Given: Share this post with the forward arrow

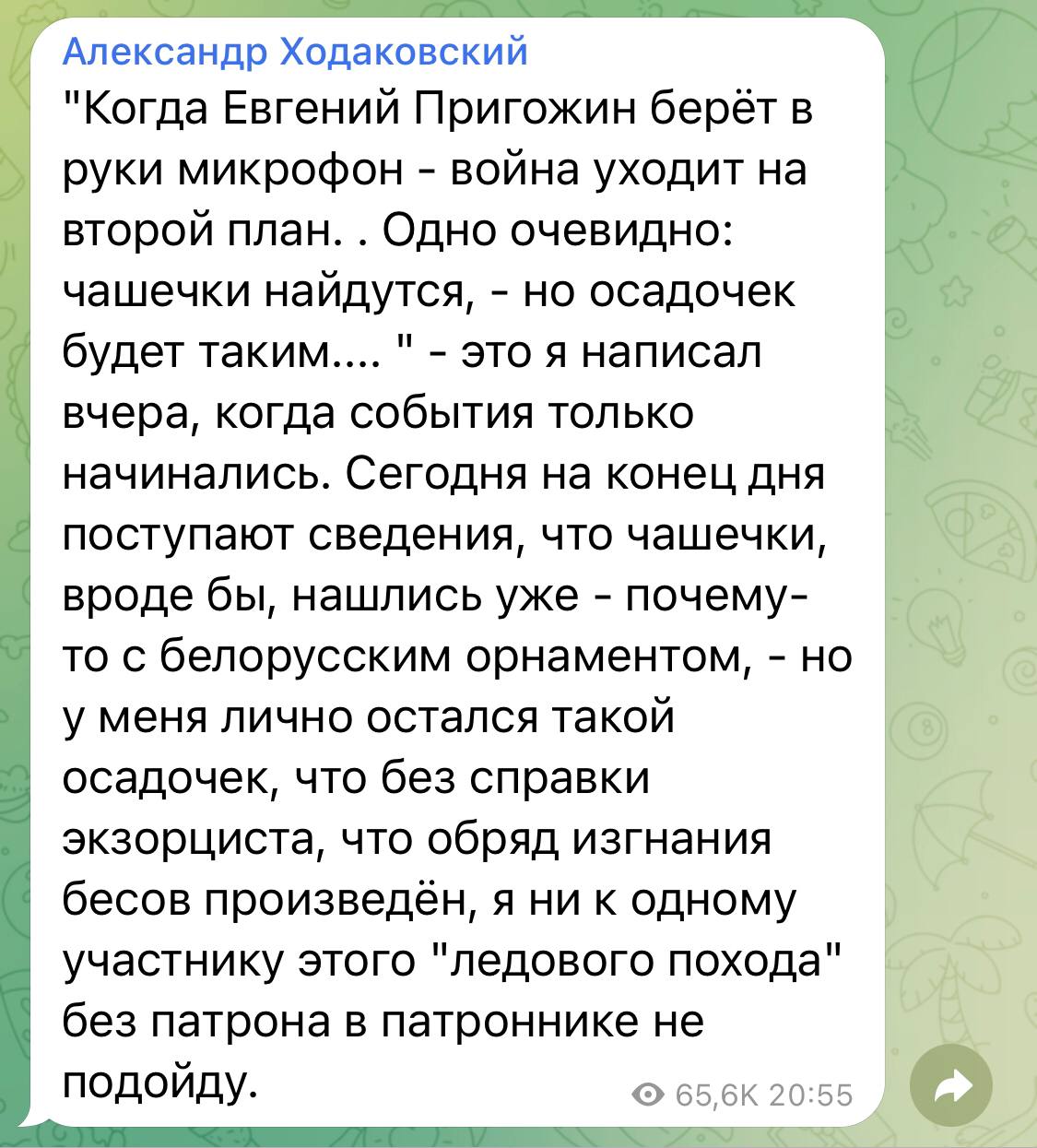Looking at the screenshot, I should (950, 1089).
